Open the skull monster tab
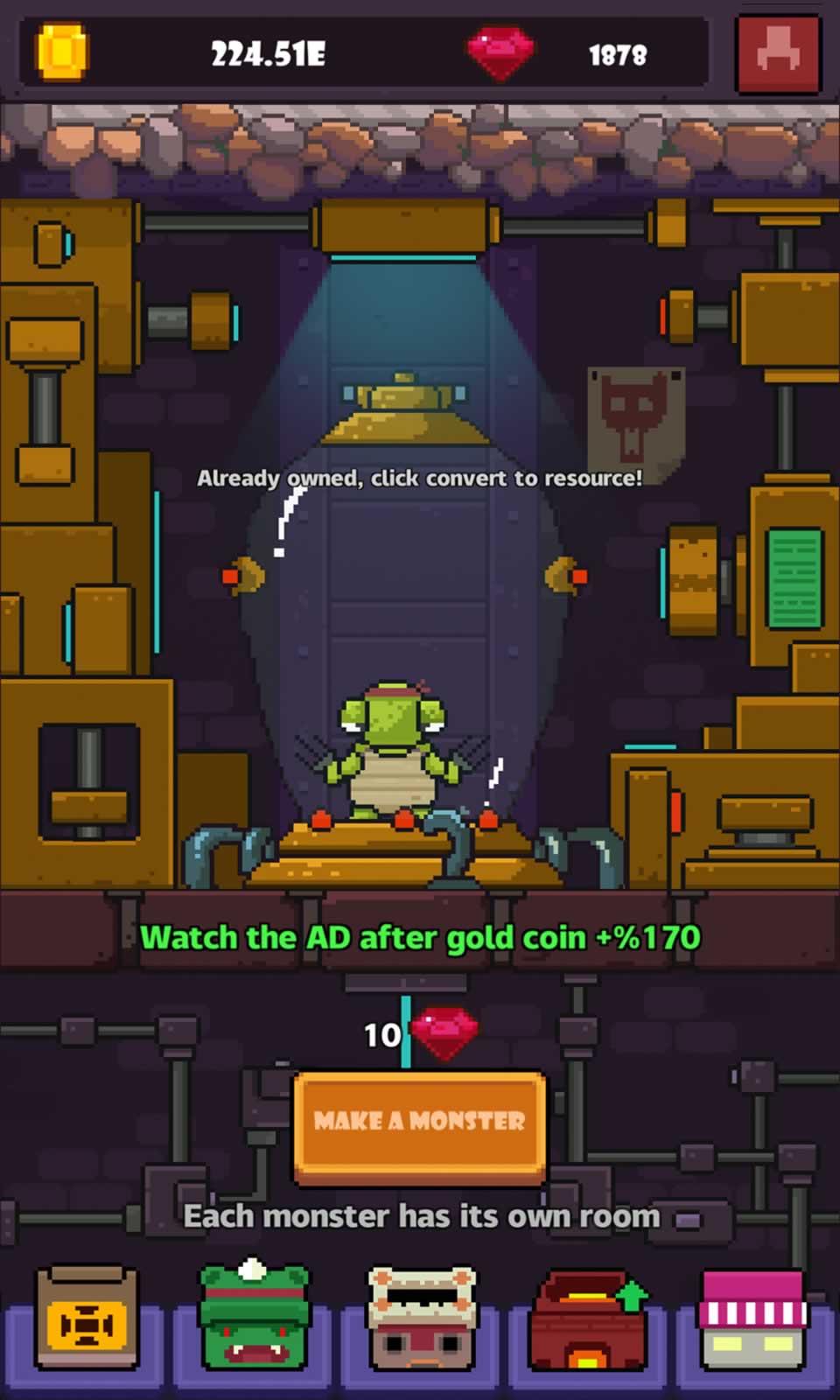 pyautogui.click(x=422, y=1319)
